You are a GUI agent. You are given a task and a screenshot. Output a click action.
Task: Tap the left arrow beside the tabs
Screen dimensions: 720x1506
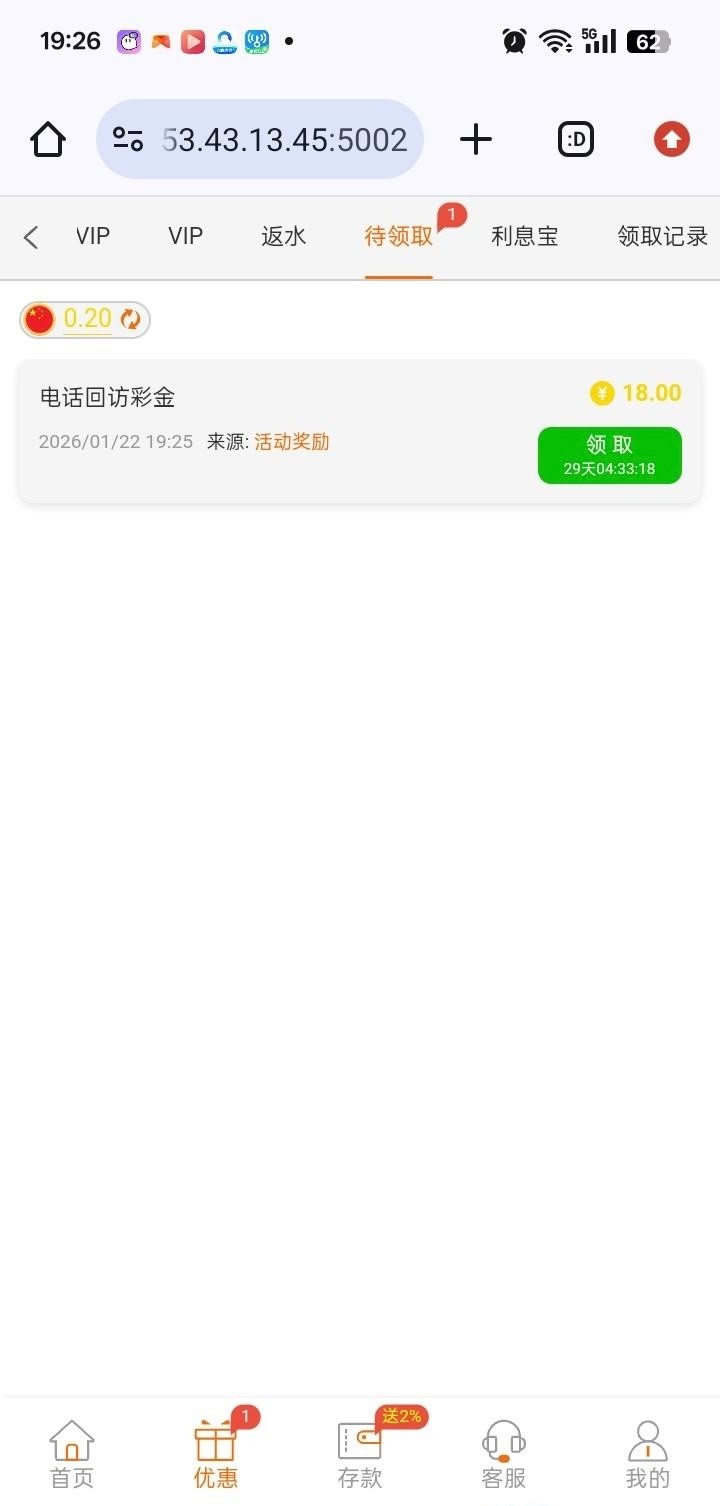tap(31, 237)
